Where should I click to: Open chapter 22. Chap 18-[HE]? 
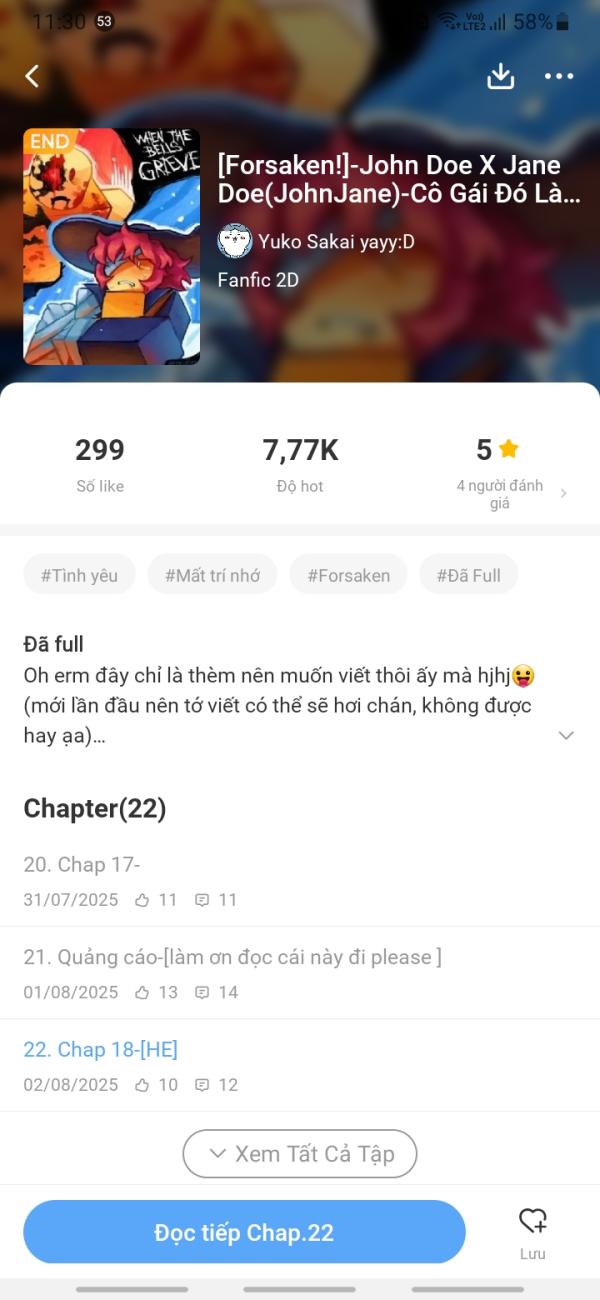point(100,1049)
